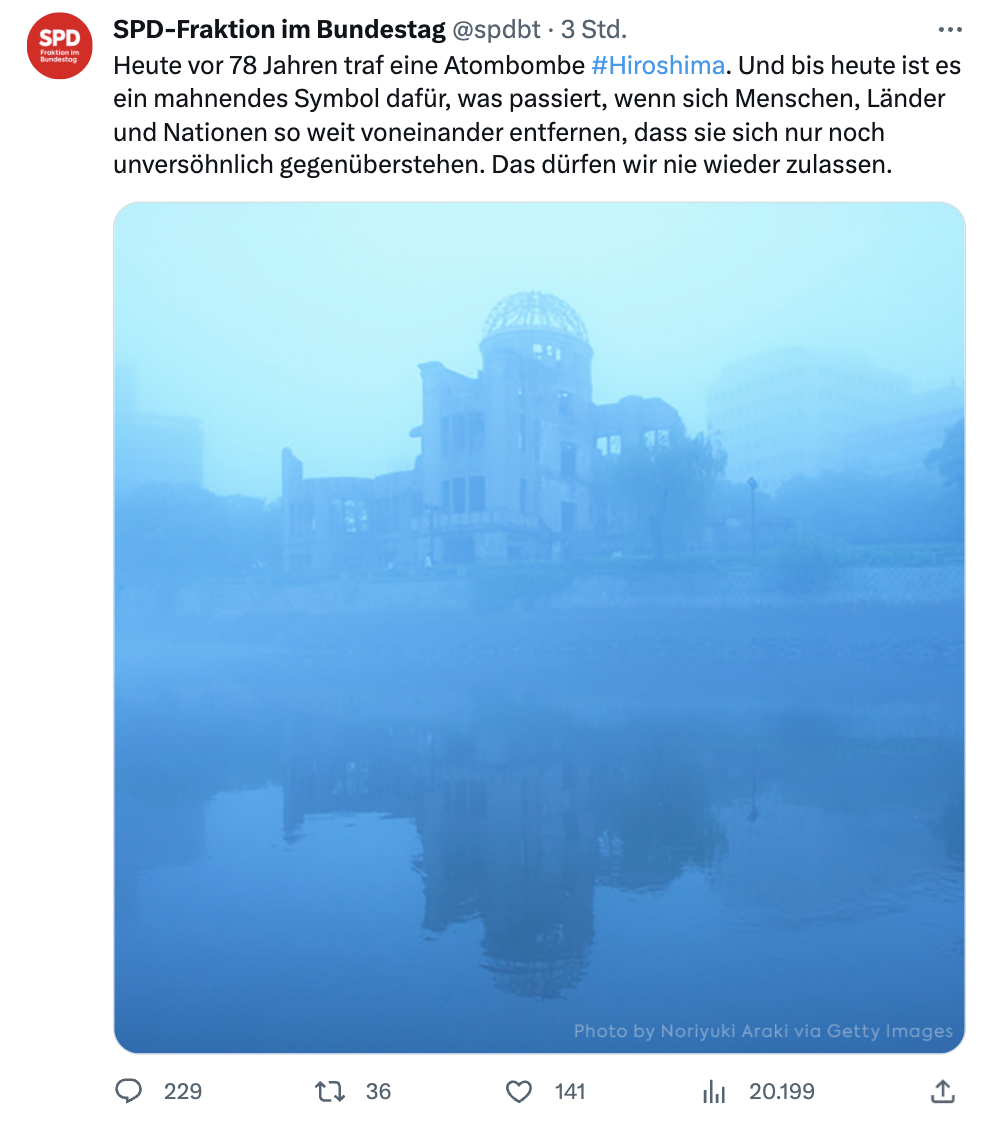Share this tweet
This screenshot has width=988, height=1124.
pyautogui.click(x=942, y=1091)
